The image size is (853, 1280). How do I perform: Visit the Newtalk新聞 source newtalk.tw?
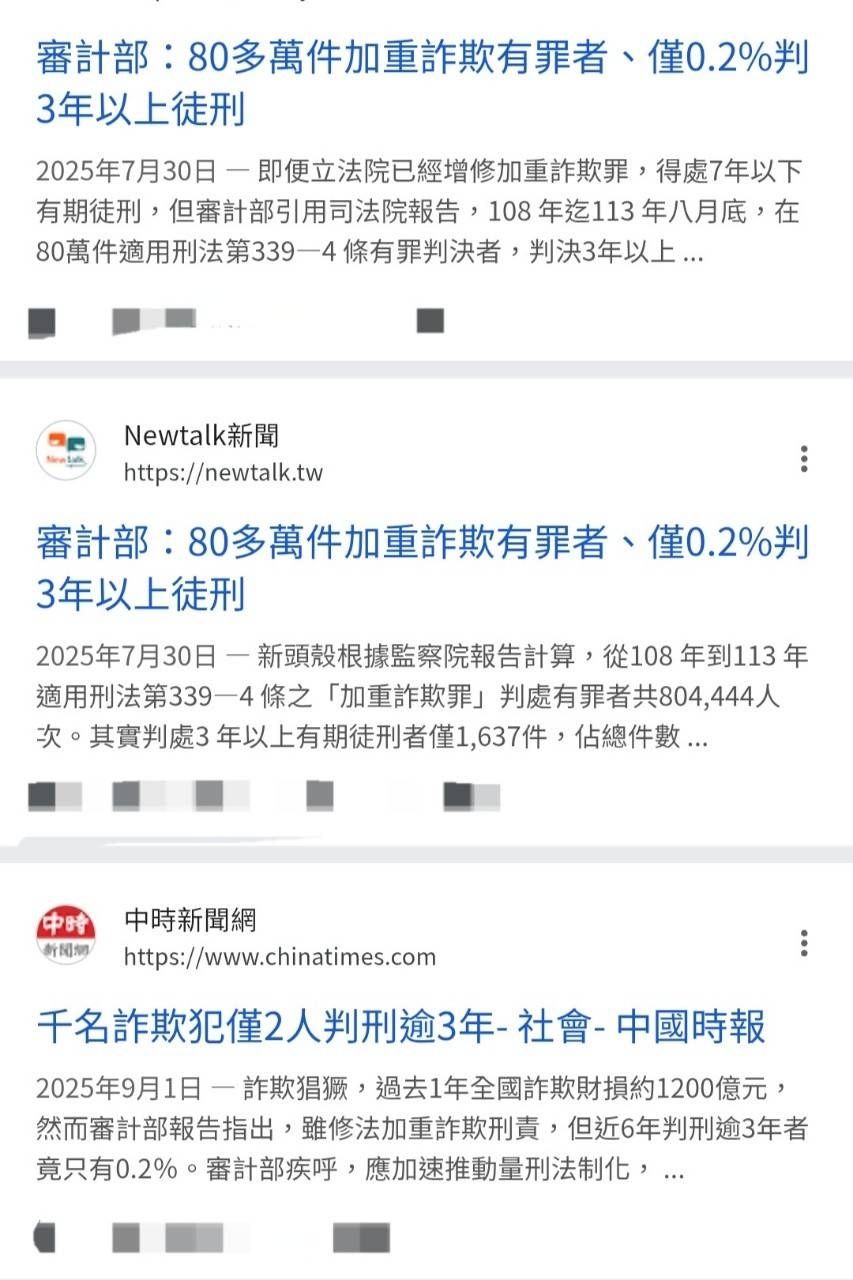pos(223,472)
